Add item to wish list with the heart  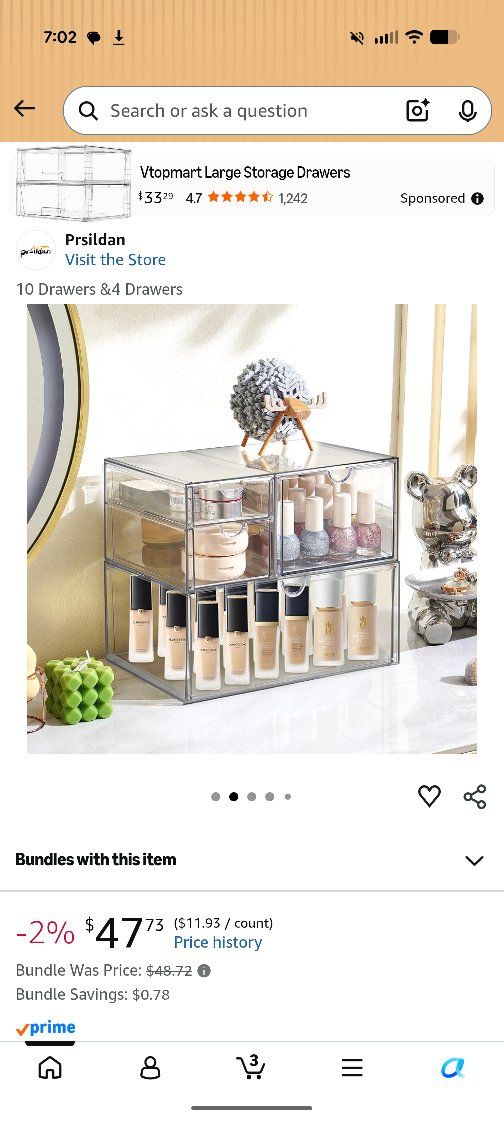coord(429,796)
